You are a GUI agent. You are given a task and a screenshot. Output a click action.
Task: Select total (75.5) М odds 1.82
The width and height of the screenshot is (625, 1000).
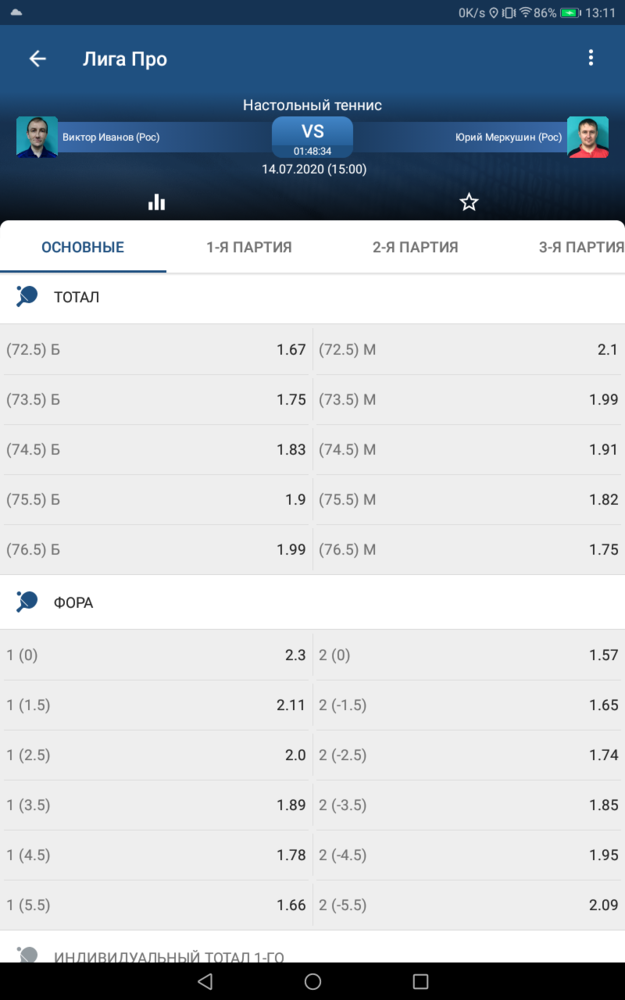(469, 499)
